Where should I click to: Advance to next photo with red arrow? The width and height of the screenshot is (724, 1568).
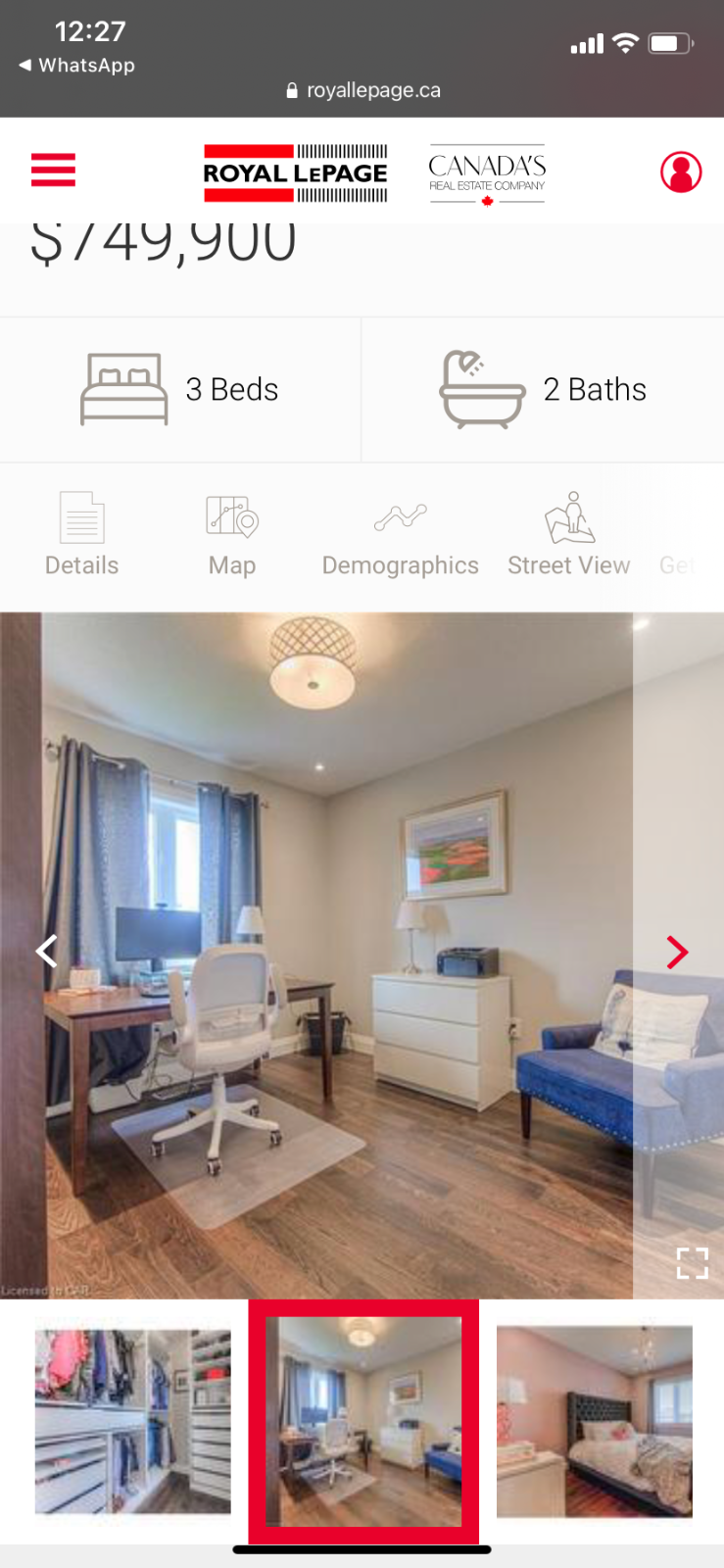tap(677, 952)
